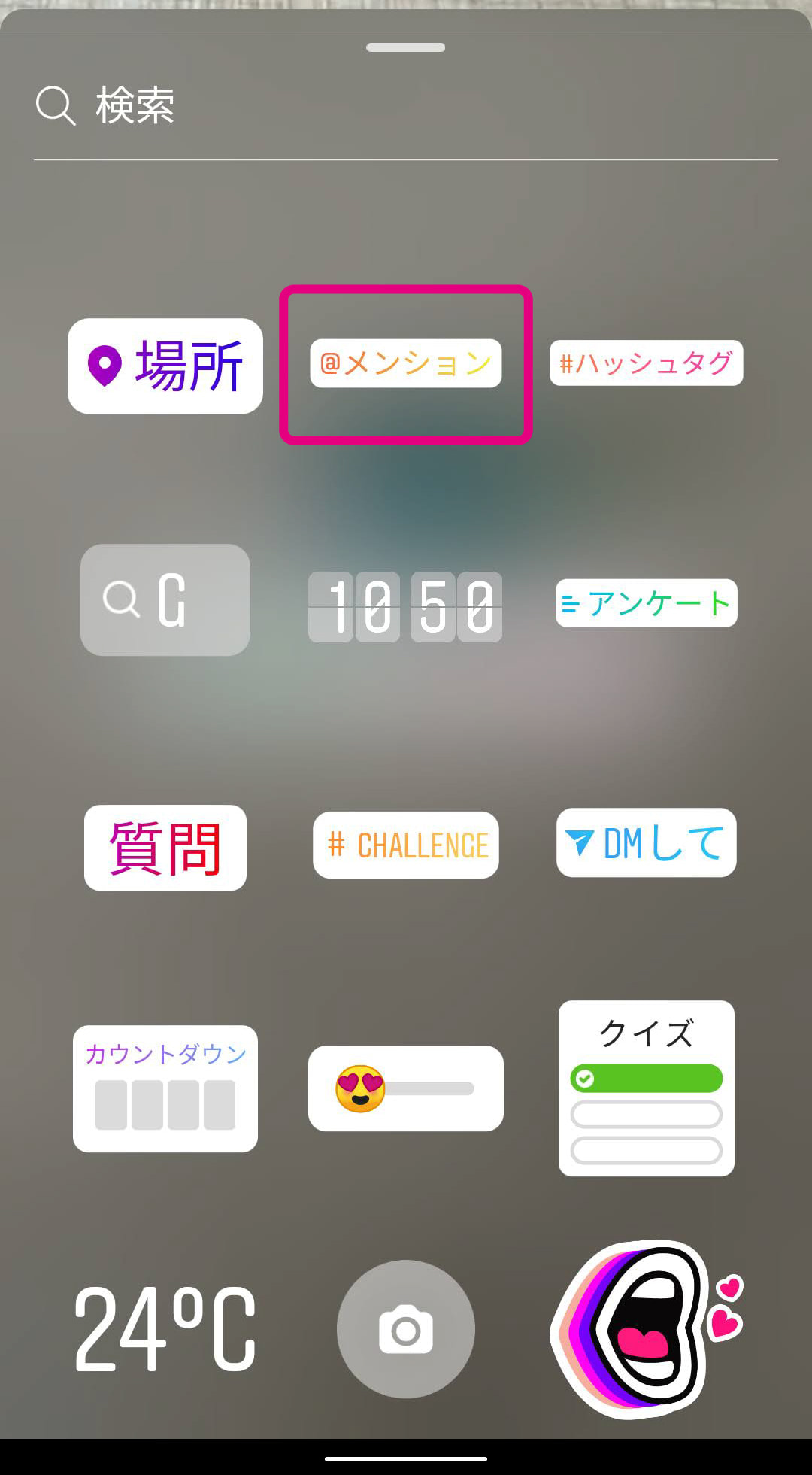Open the カウントダウン countdown sticker
The image size is (812, 1475).
click(165, 1090)
